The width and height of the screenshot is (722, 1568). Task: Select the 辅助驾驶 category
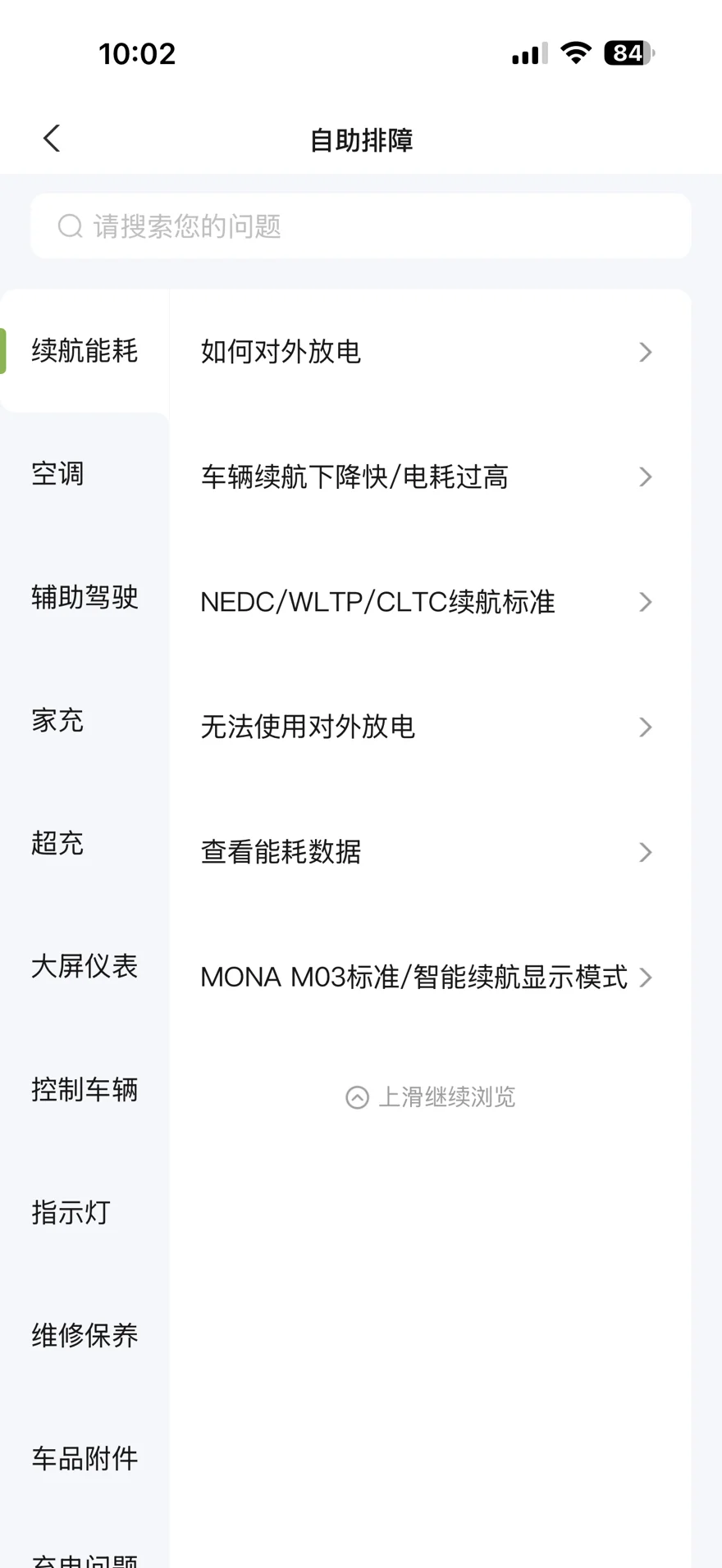(85, 597)
